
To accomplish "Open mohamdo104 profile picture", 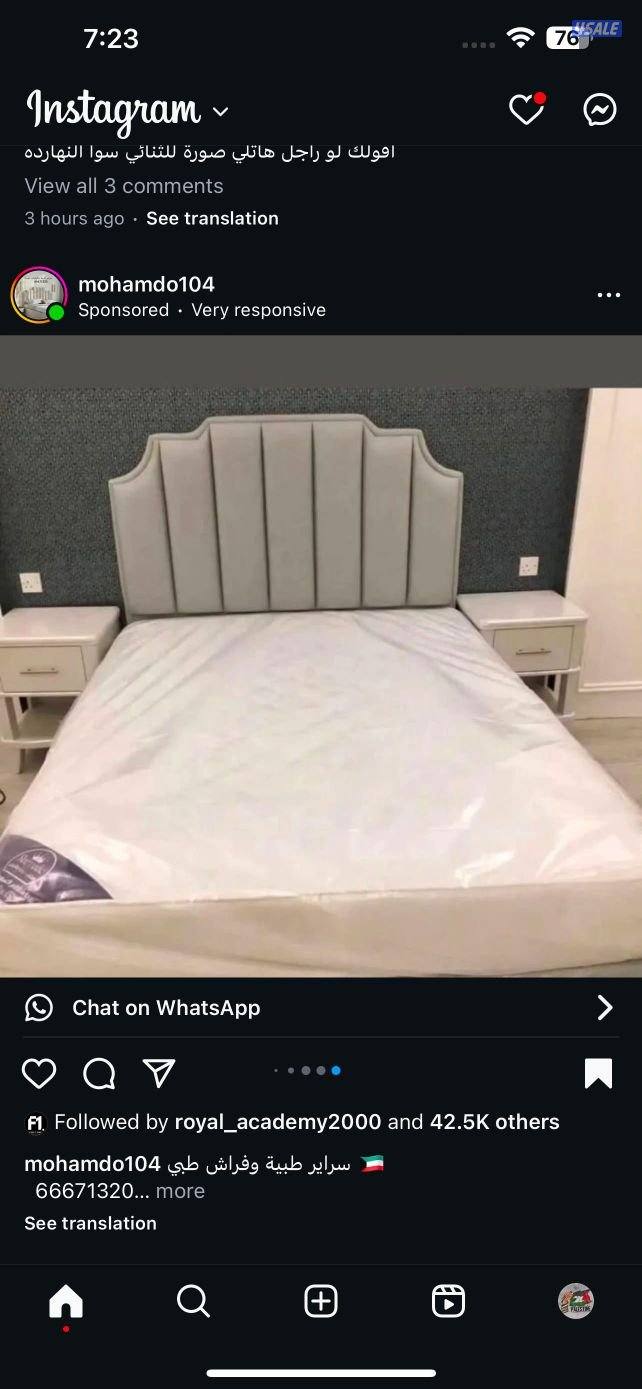I will pos(39,296).
